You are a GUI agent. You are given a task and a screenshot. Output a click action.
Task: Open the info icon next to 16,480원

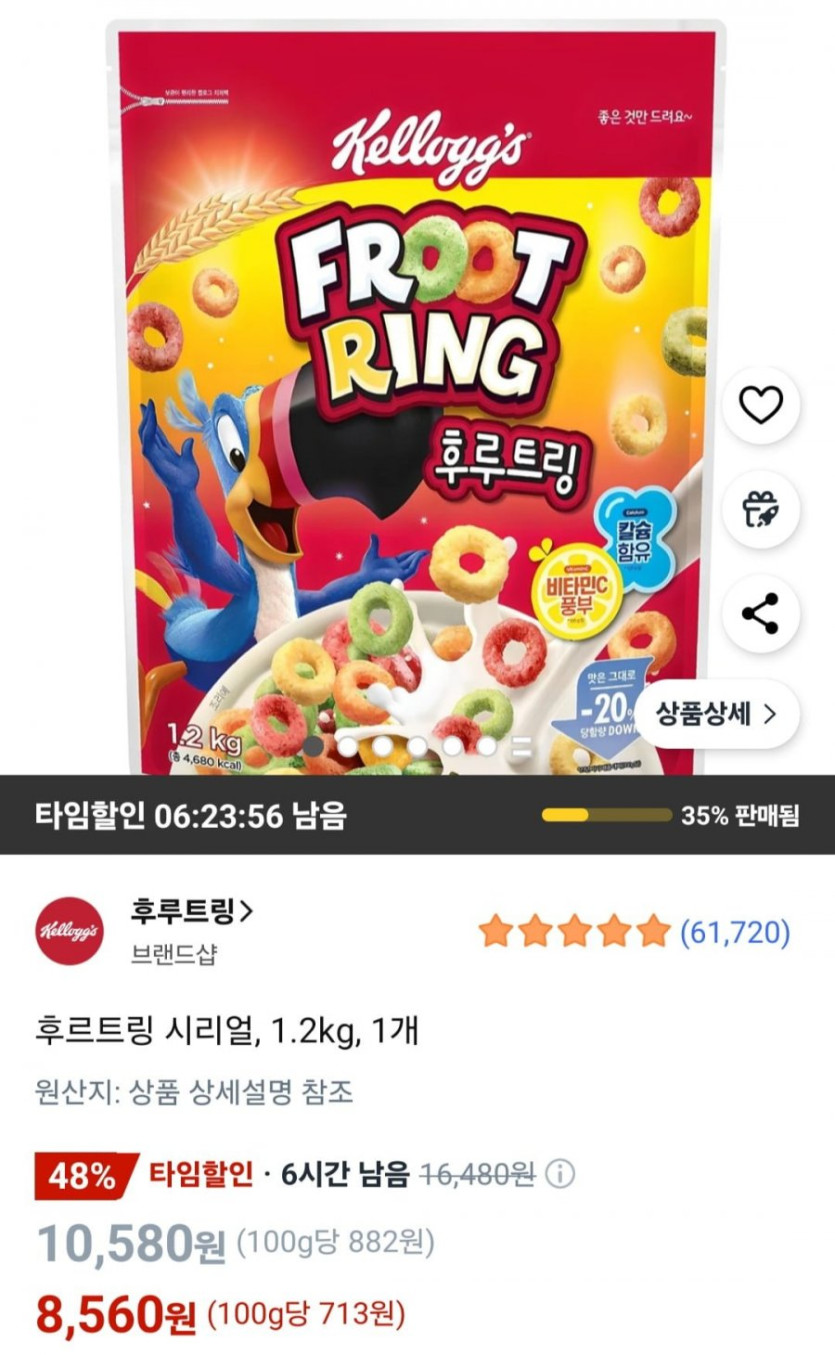coord(562,1173)
